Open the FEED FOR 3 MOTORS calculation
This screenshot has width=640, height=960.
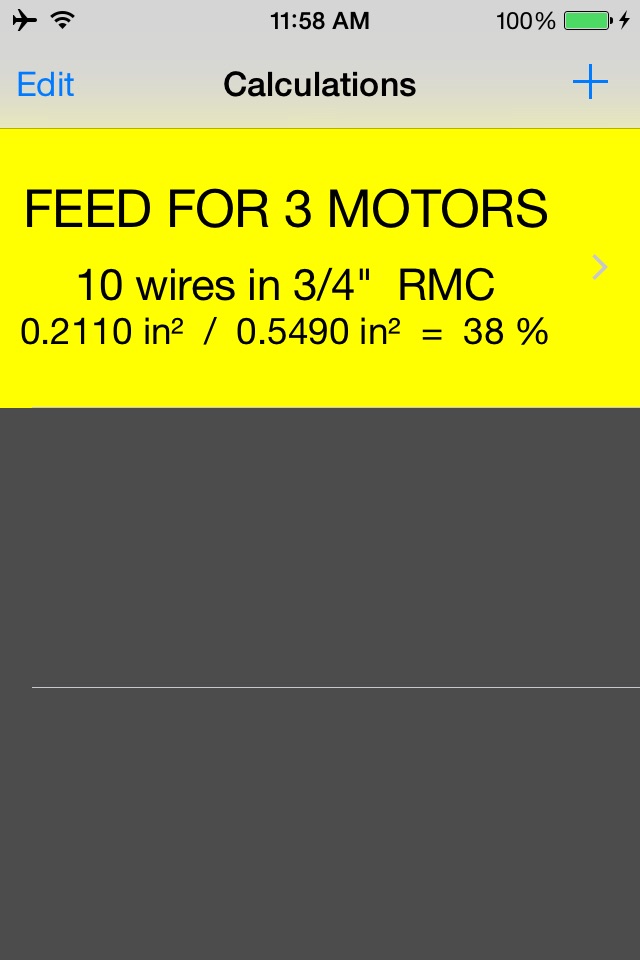tap(320, 268)
